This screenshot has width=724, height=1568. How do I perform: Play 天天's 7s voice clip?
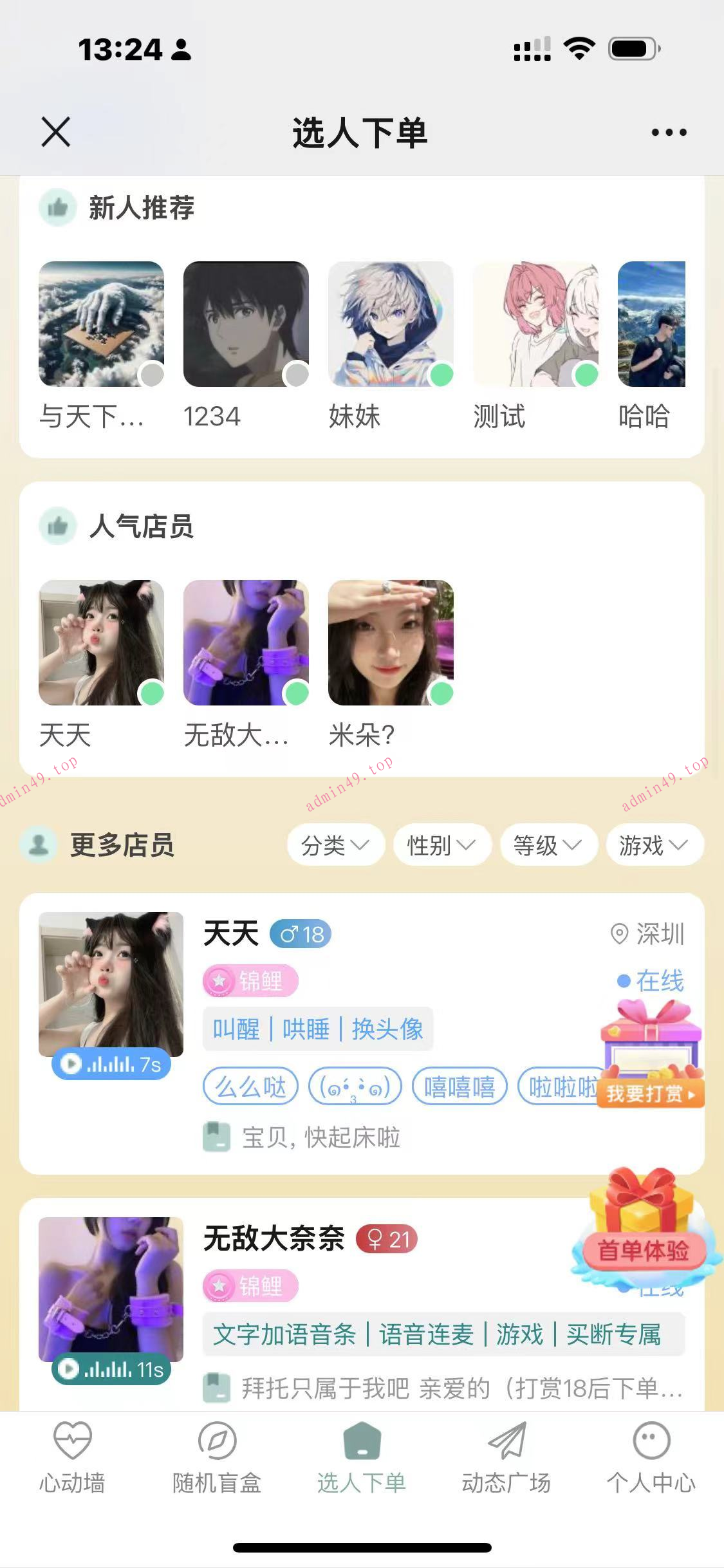pos(111,1064)
